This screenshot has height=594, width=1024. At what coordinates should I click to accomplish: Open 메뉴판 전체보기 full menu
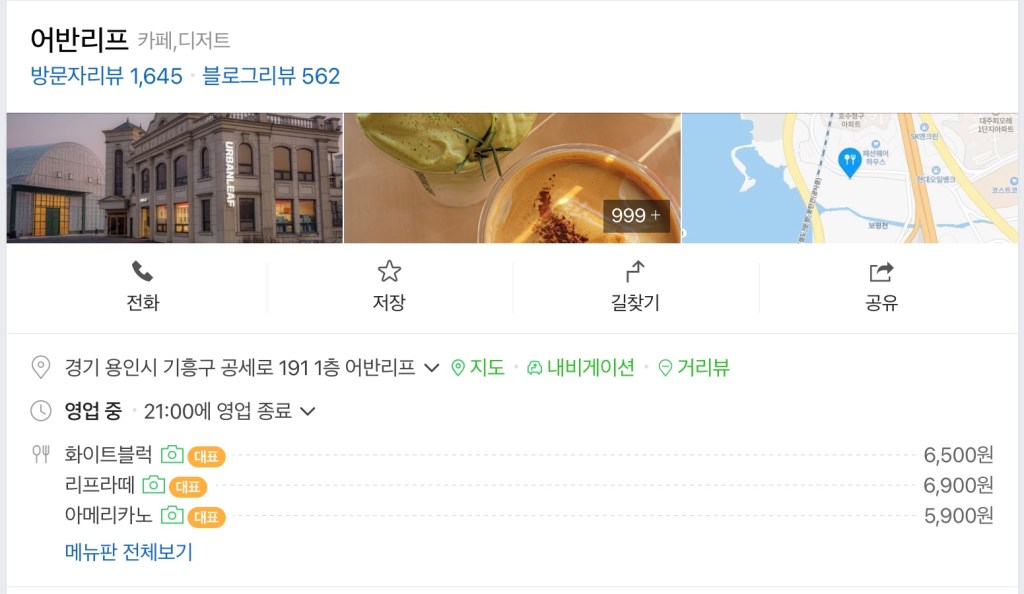coord(128,552)
